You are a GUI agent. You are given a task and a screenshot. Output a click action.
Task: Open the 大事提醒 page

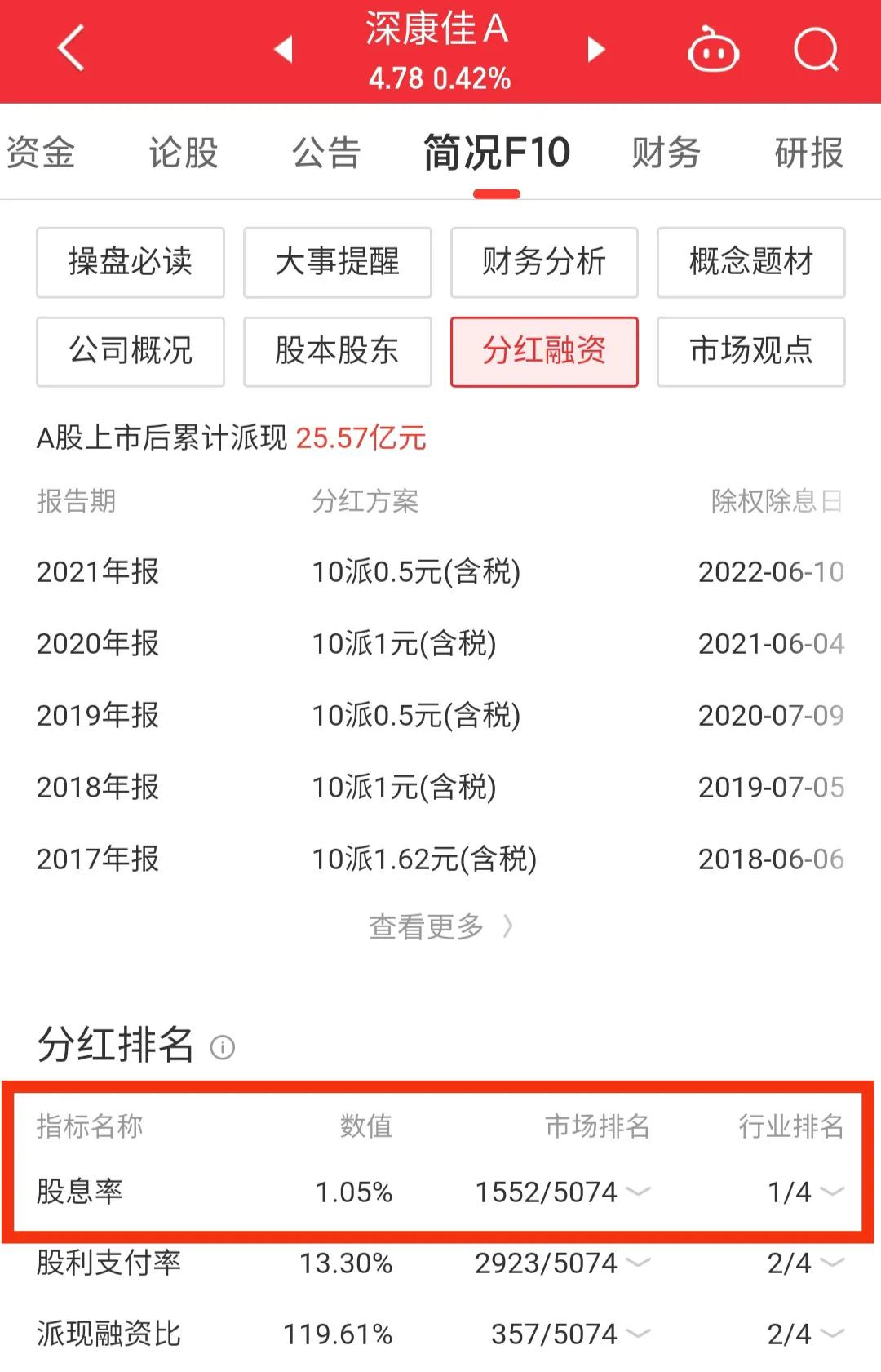[337, 262]
